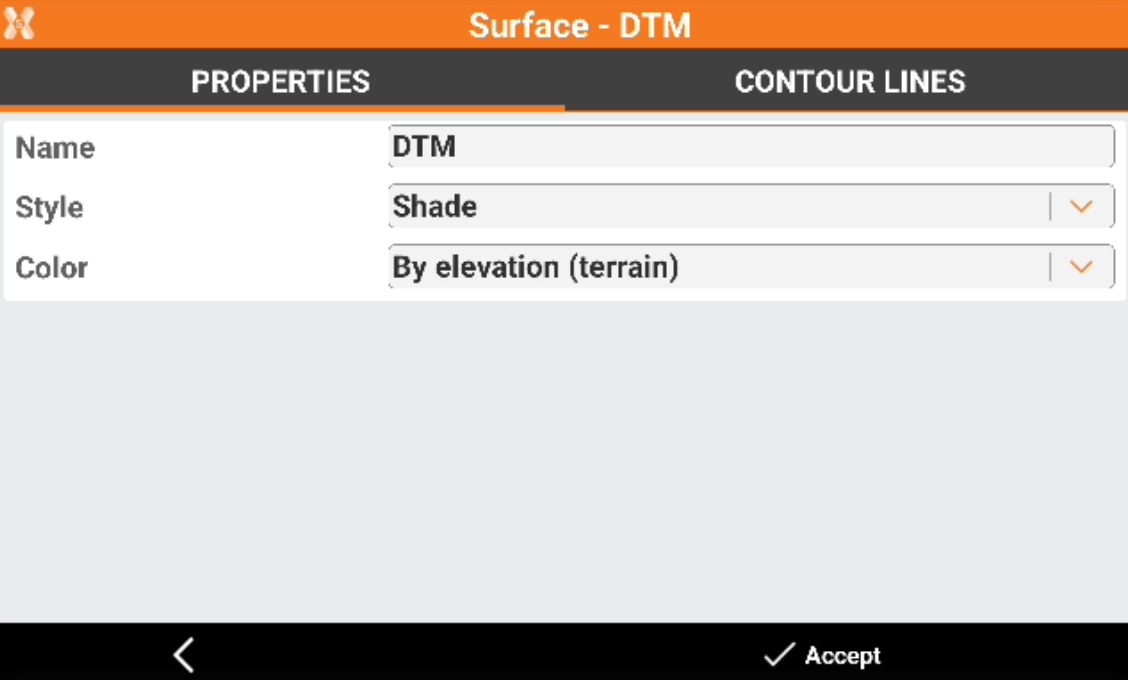
Task: Go back using the bottom arrow
Action: [183, 655]
